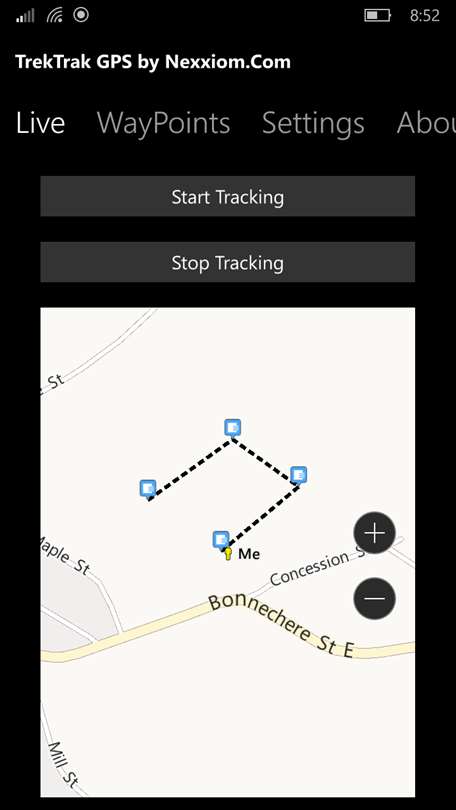Select the Live tab
Screen dimensions: 456x810
[x=40, y=123]
